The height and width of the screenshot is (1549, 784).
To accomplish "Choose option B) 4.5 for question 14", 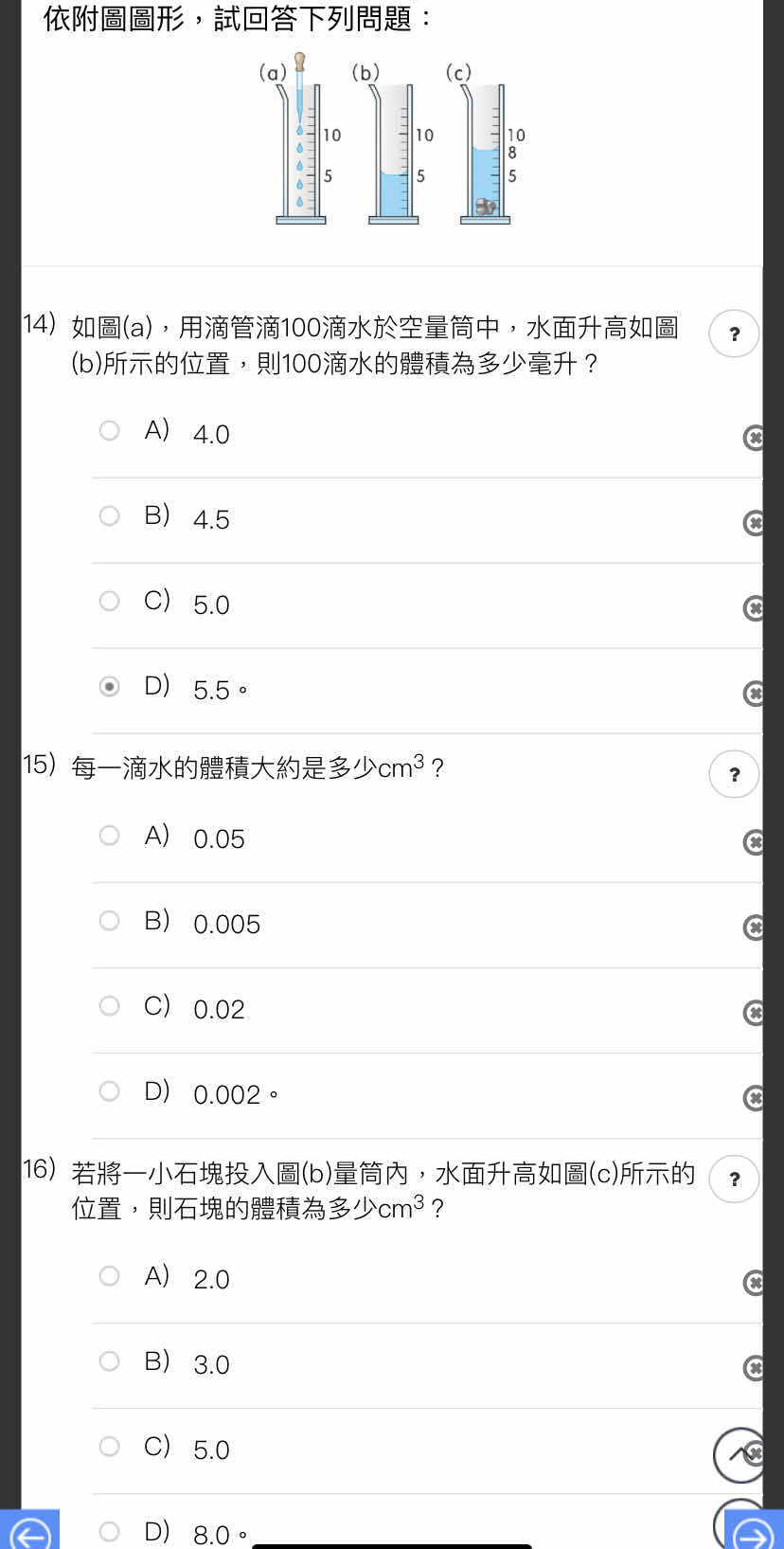I will click(110, 515).
